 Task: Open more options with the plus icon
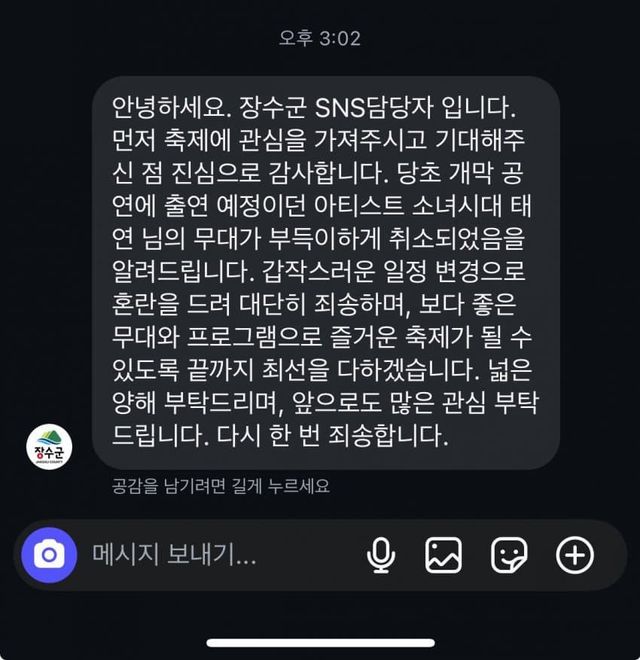tap(575, 555)
